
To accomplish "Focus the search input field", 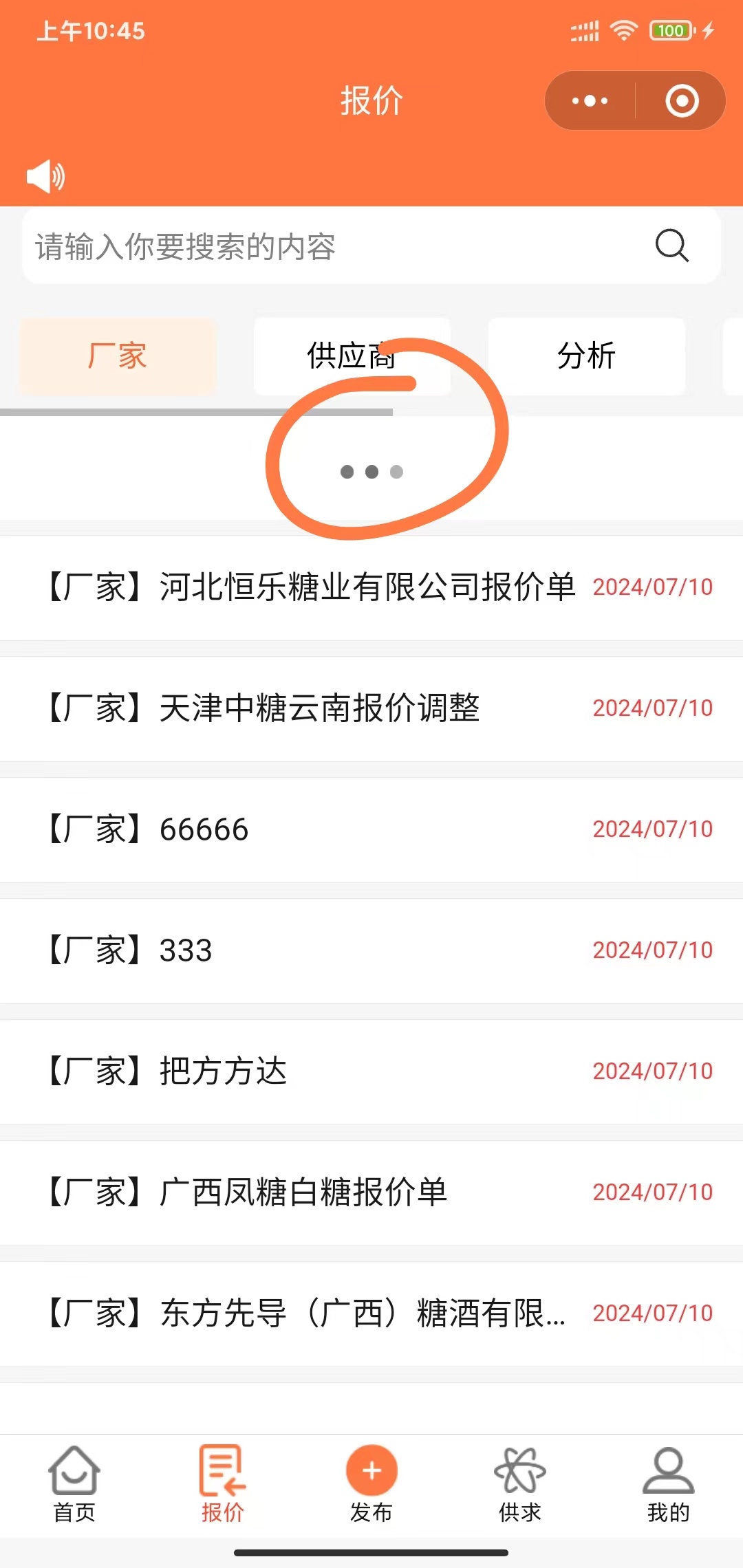I will pos(330,246).
